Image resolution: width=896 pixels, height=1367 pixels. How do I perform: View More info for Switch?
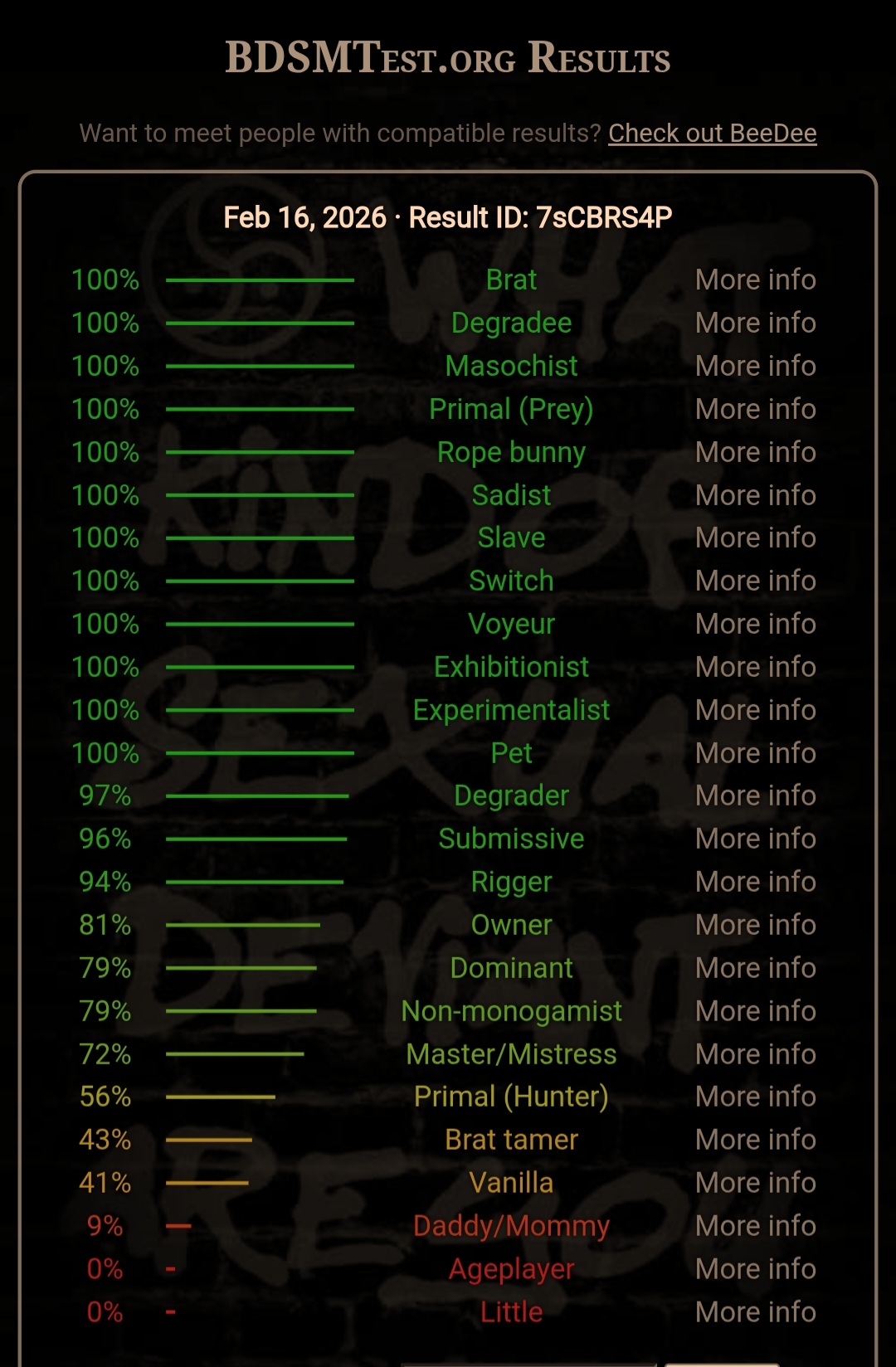click(x=755, y=581)
